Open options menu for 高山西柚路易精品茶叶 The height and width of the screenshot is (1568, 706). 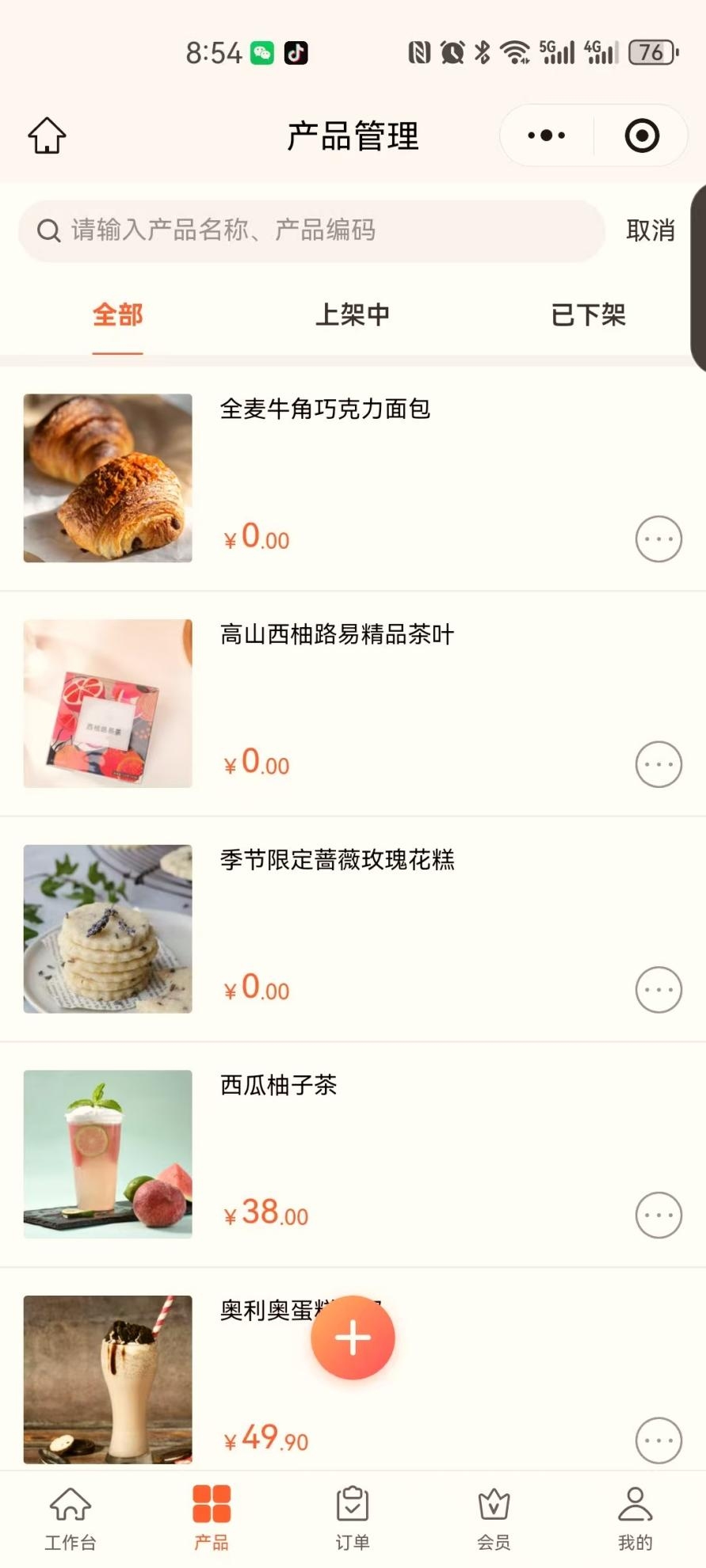click(658, 764)
